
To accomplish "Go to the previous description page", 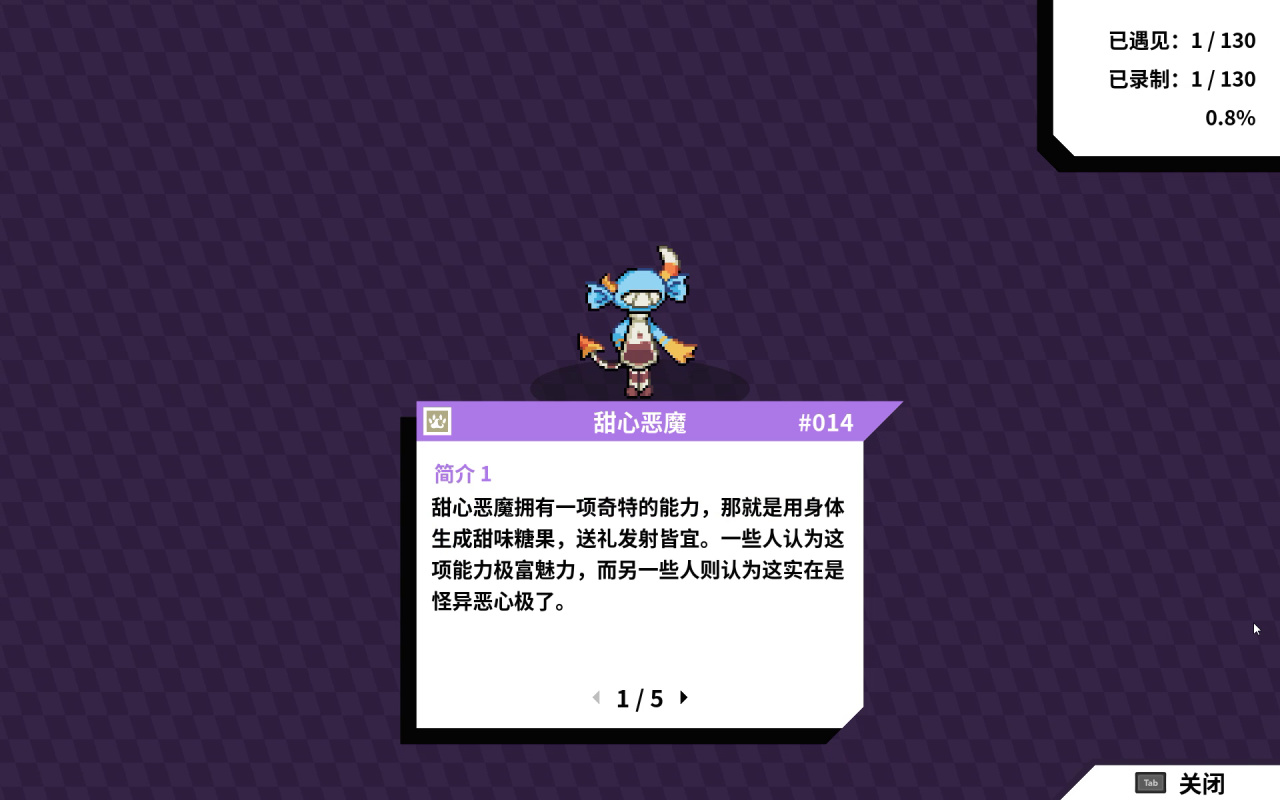I will (597, 698).
